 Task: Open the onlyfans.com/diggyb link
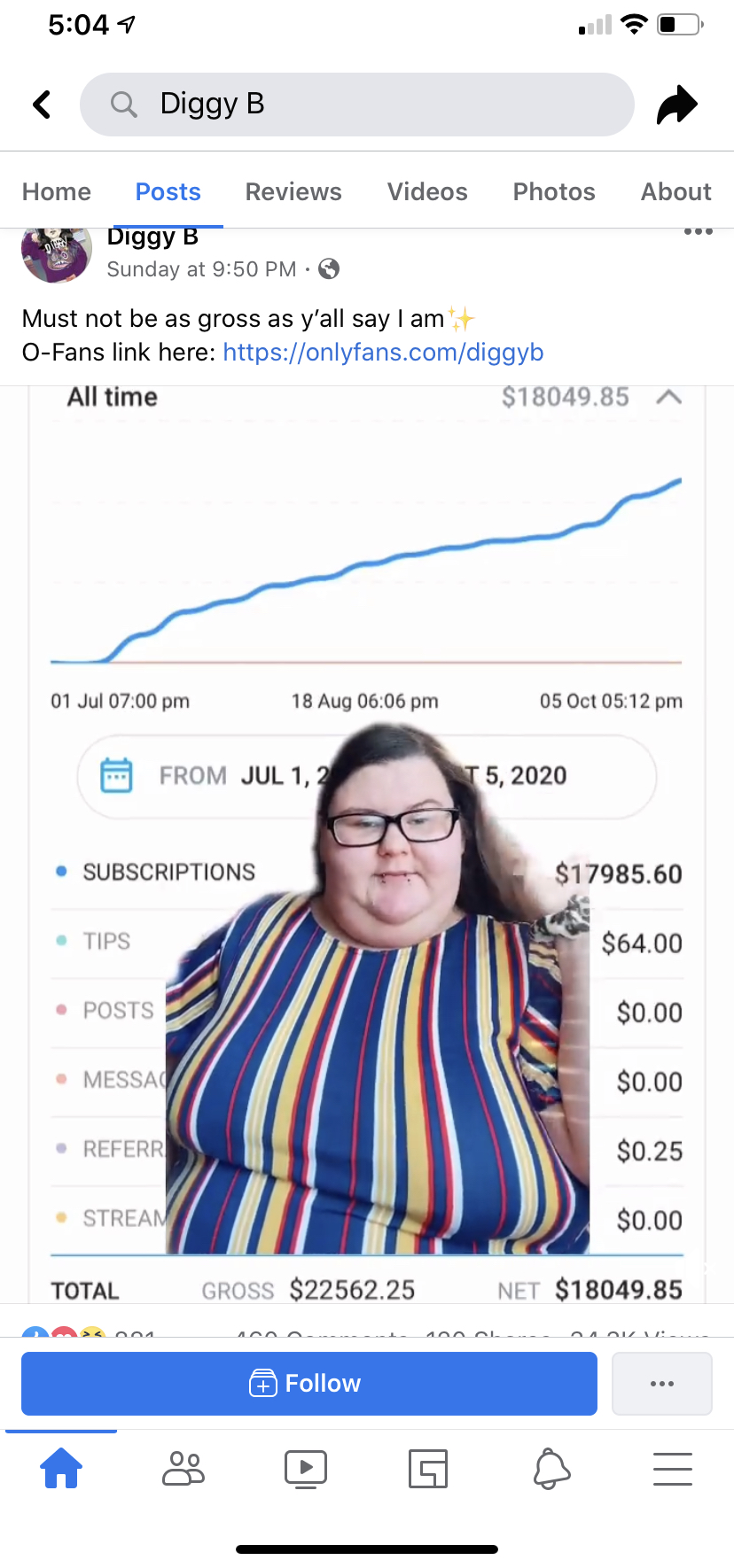pos(383,353)
